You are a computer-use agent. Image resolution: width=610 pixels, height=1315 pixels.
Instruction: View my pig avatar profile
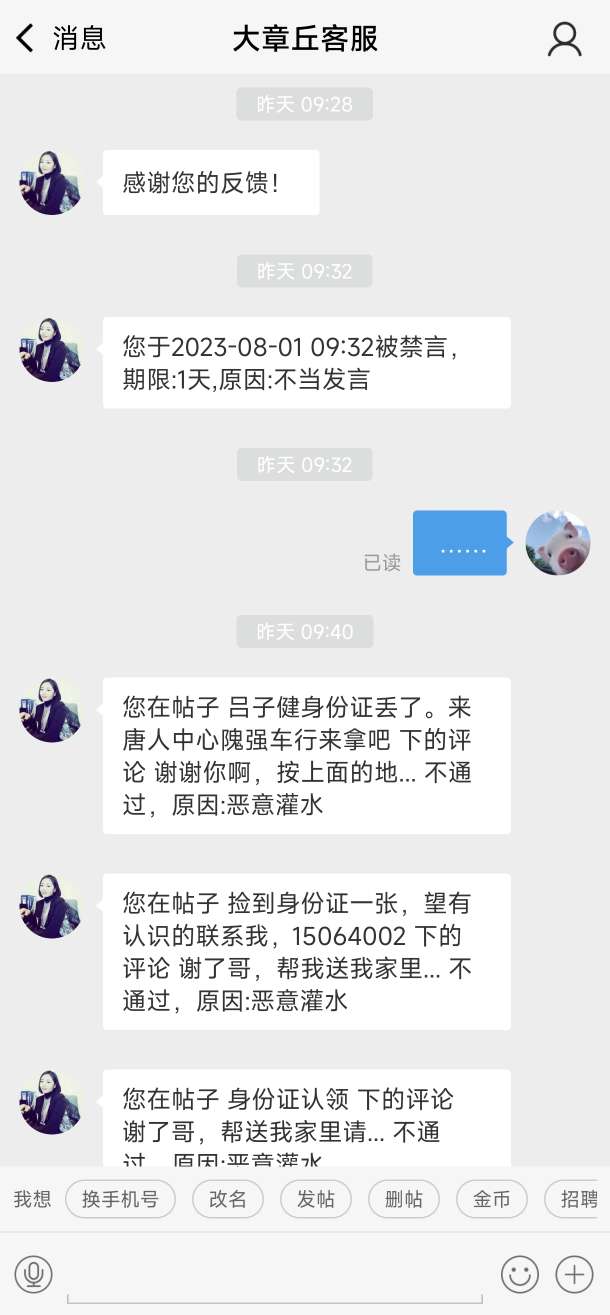558,543
